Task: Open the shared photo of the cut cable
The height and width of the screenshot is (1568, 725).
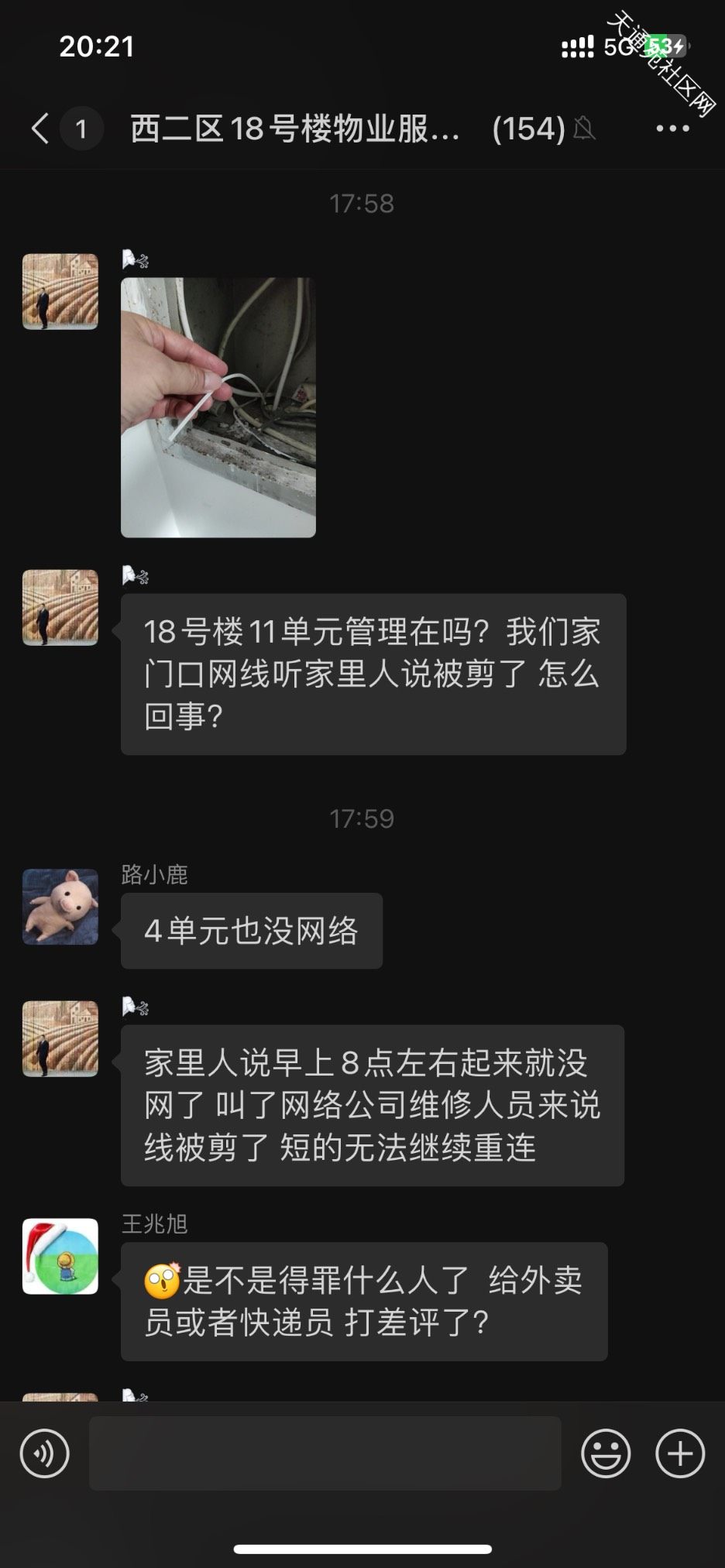Action: pos(218,407)
